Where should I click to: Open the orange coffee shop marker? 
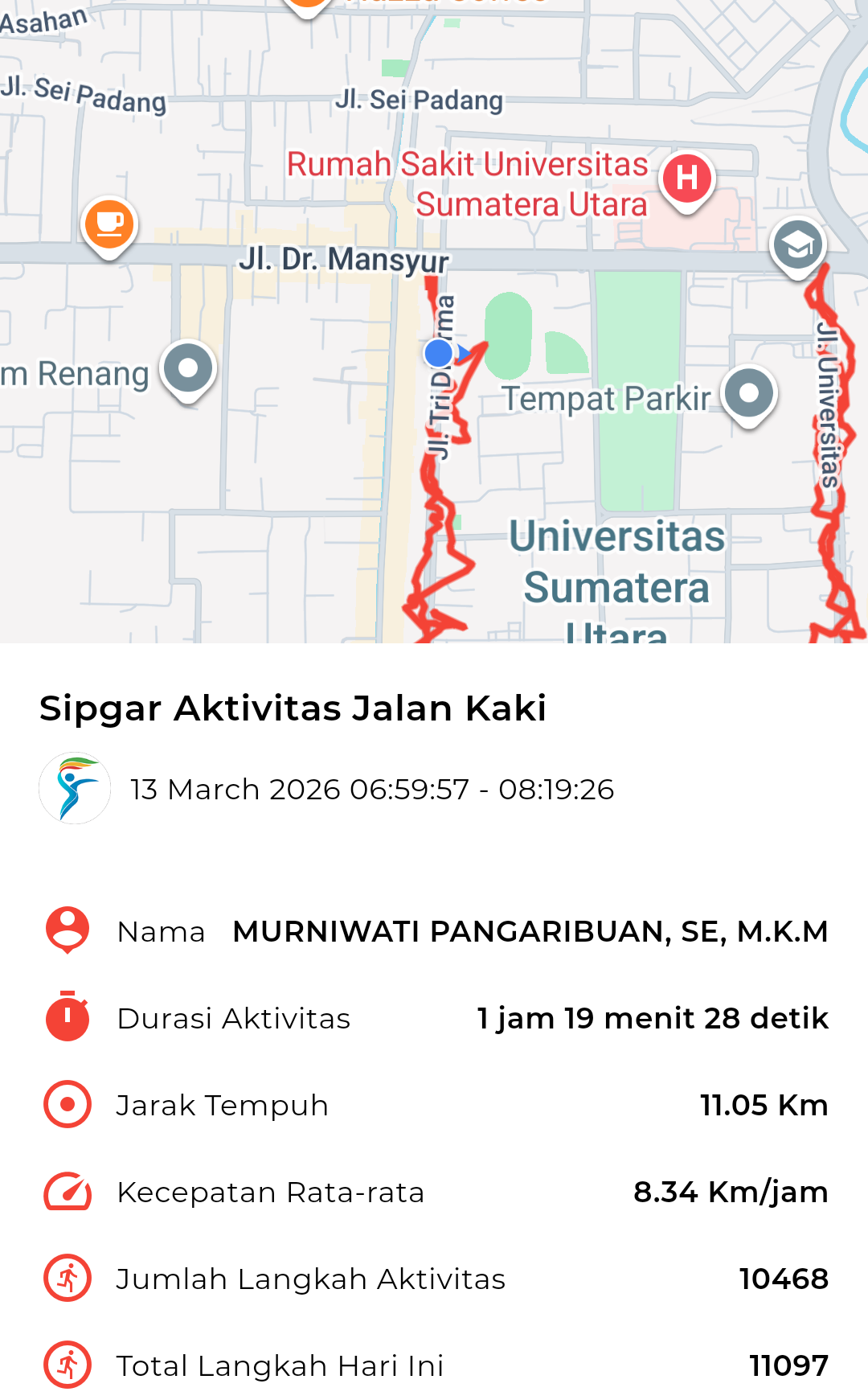click(x=109, y=224)
